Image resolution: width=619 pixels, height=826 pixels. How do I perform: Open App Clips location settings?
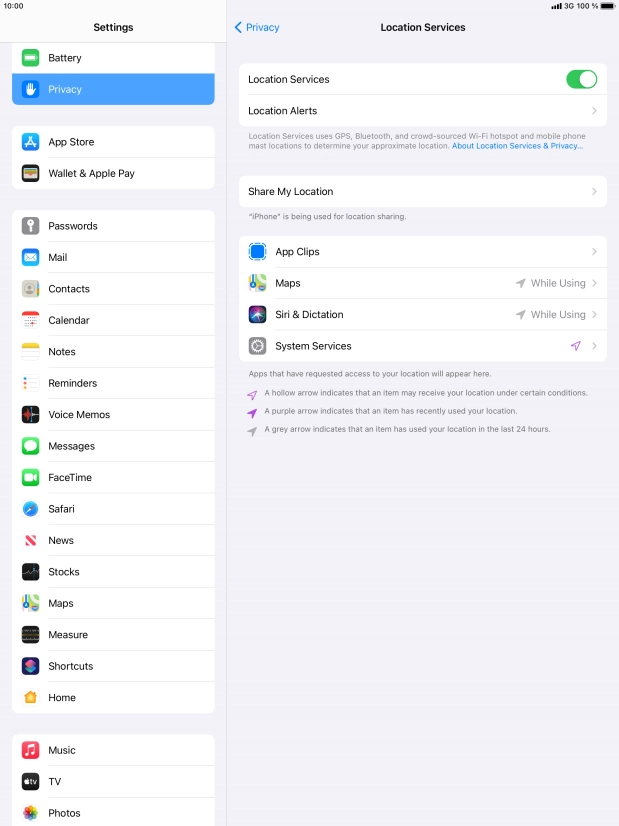(422, 252)
